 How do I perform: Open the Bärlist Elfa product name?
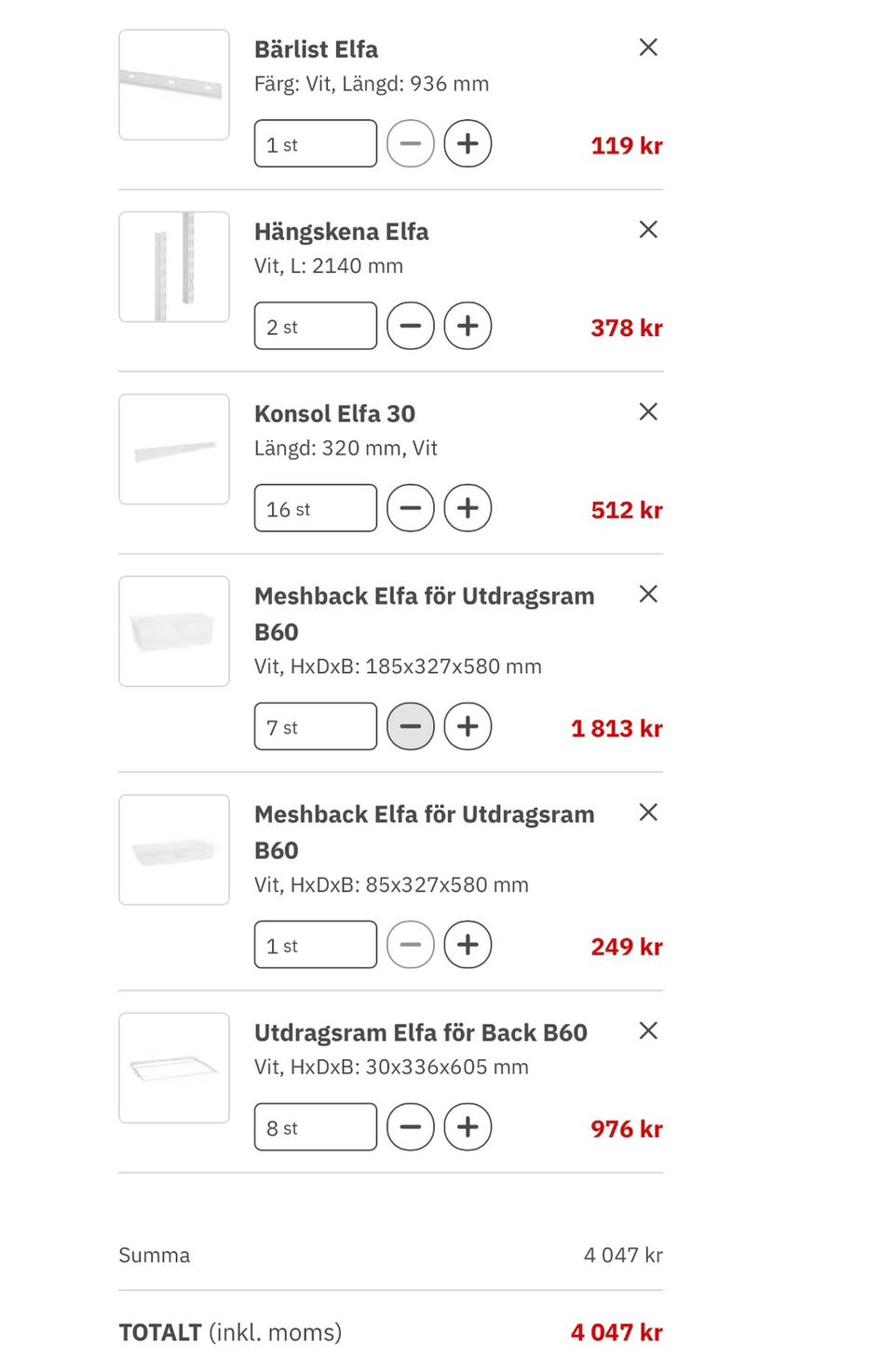(316, 48)
